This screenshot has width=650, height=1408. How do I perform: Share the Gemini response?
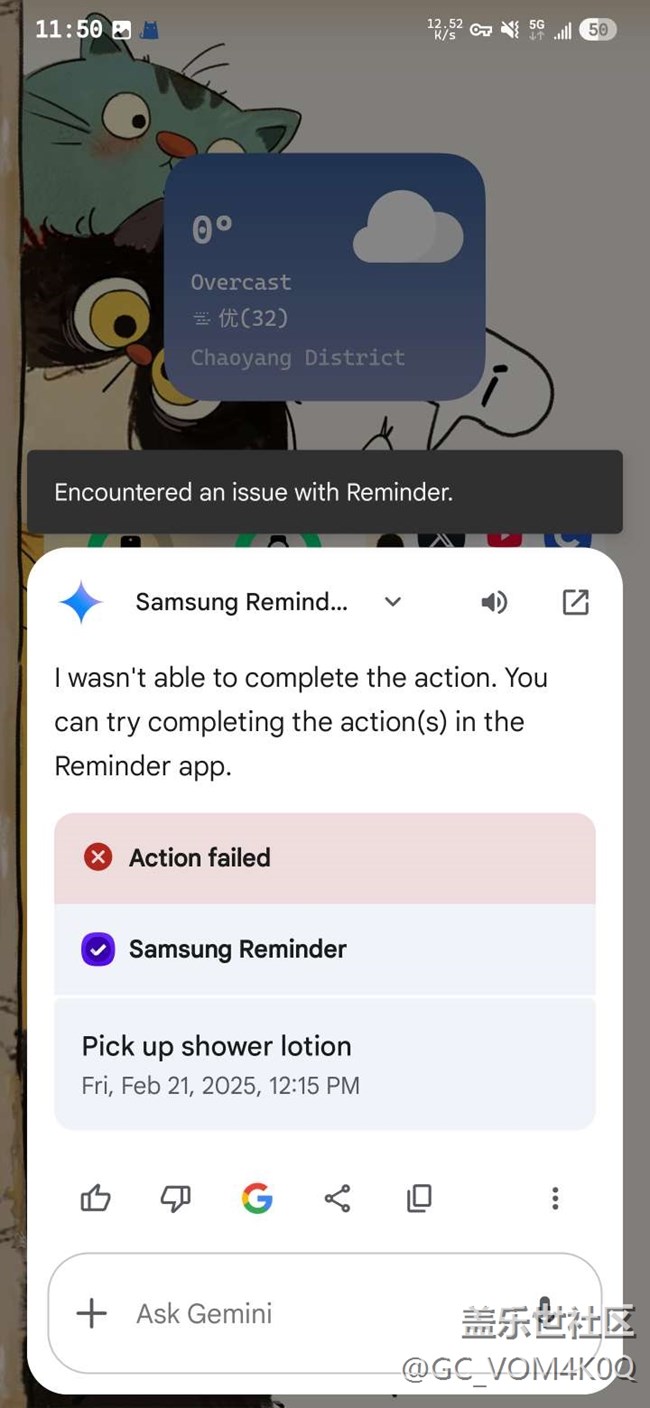click(x=338, y=1198)
